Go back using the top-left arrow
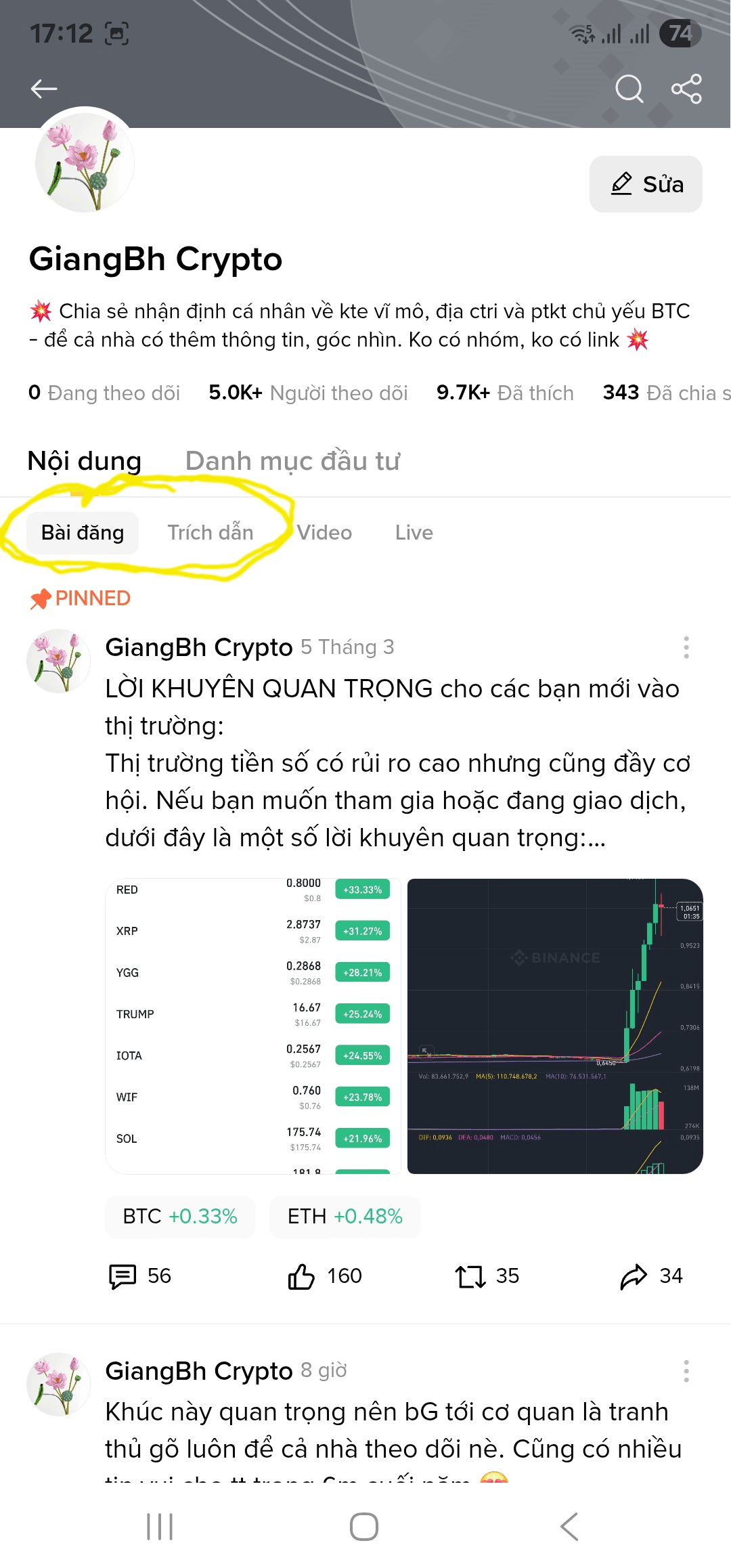 44,89
